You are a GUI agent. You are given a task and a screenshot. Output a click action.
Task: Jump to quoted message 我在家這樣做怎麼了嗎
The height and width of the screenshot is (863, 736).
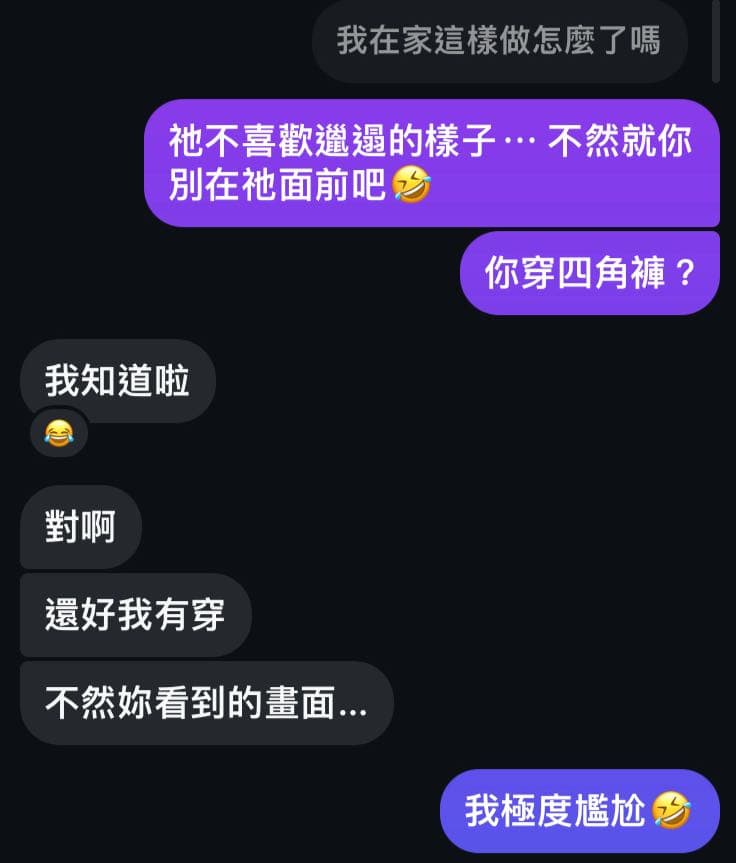tap(498, 41)
